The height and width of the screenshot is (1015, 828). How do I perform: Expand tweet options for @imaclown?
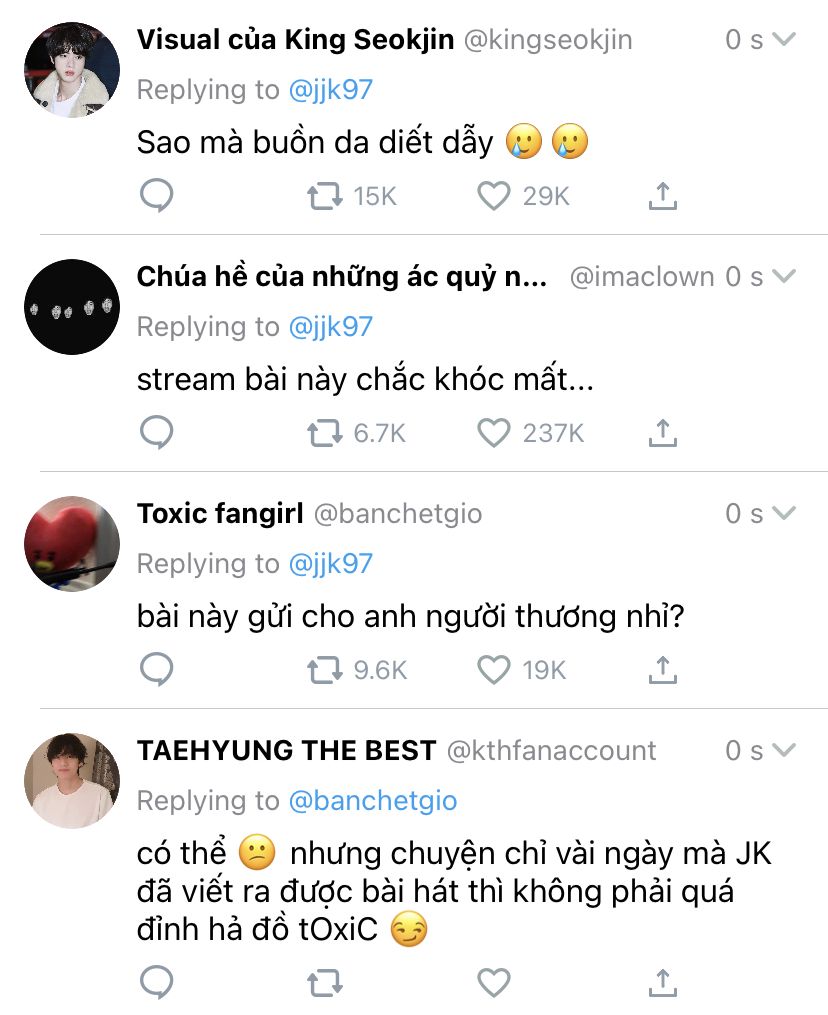pyautogui.click(x=785, y=276)
